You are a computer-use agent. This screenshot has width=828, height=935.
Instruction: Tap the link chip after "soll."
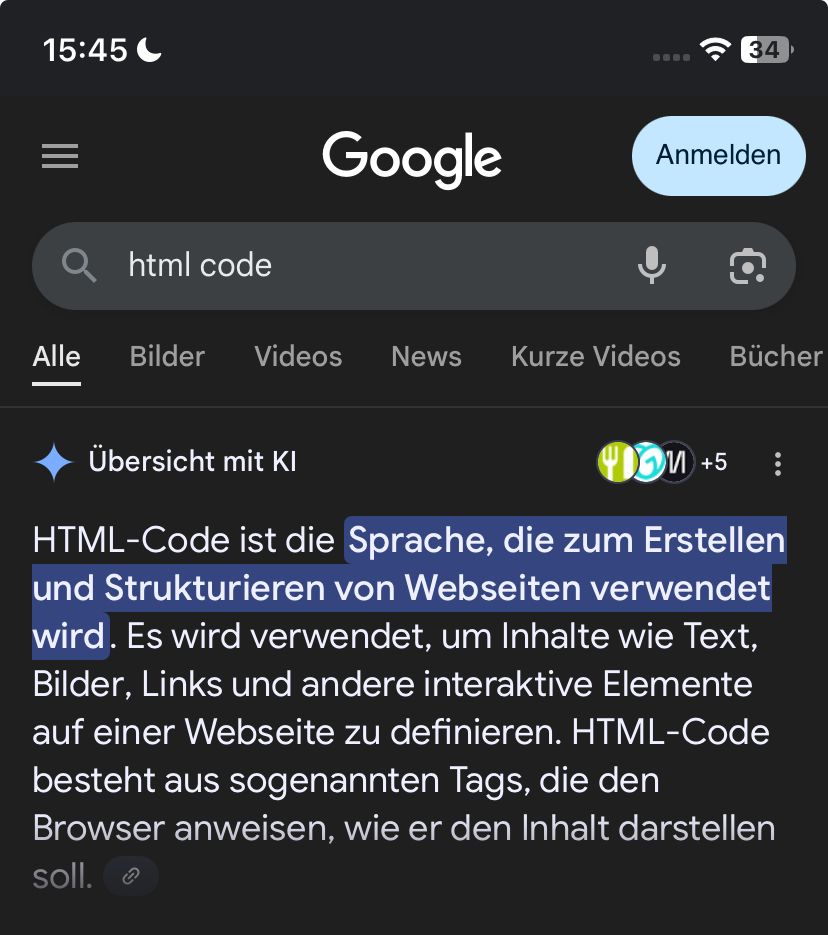tap(131, 877)
